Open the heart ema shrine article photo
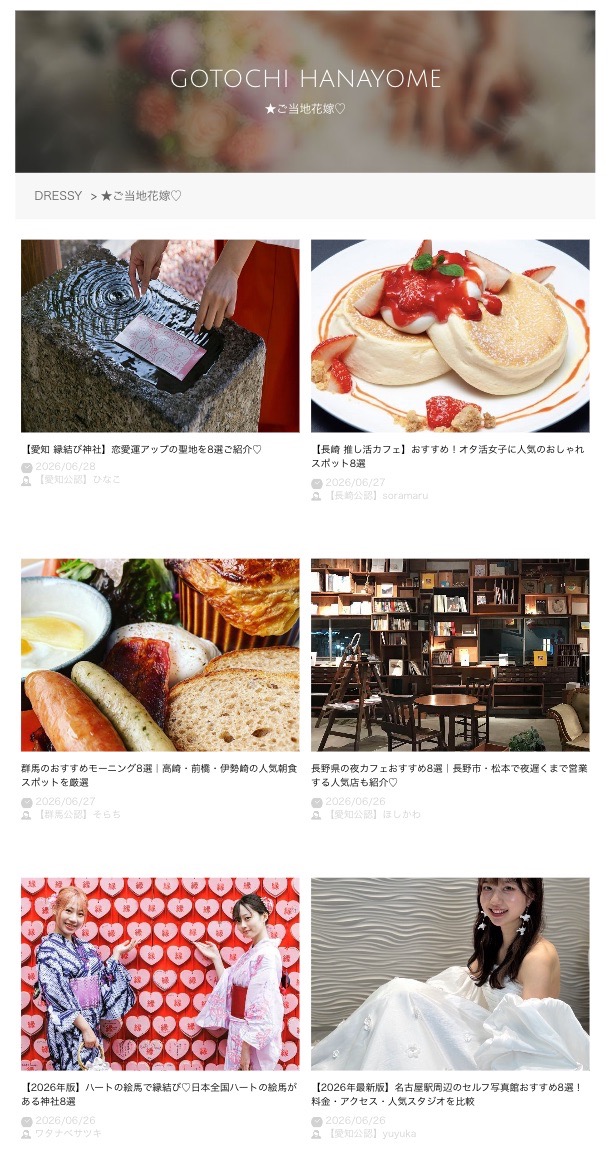Viewport: 608px width, 1156px height. (160, 974)
